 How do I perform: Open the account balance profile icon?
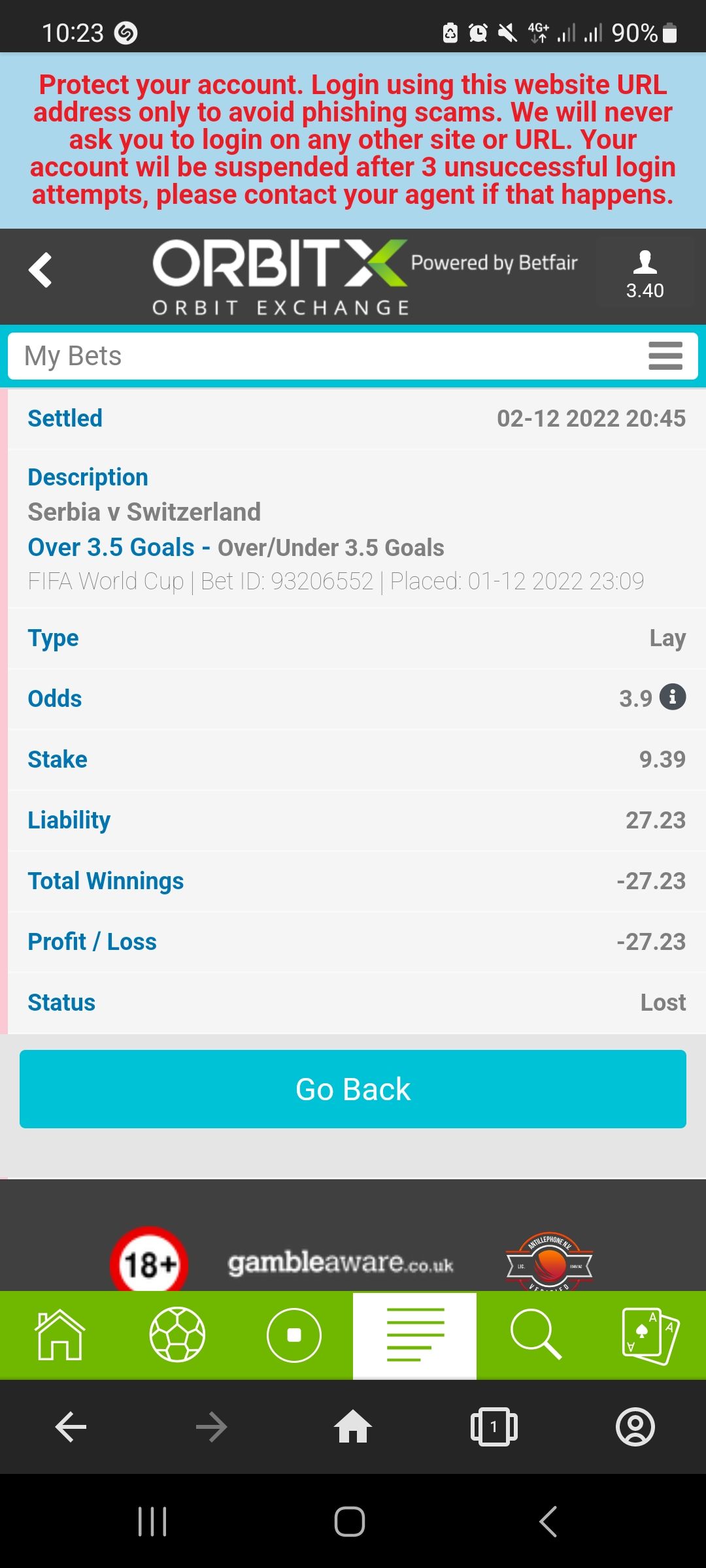(645, 274)
